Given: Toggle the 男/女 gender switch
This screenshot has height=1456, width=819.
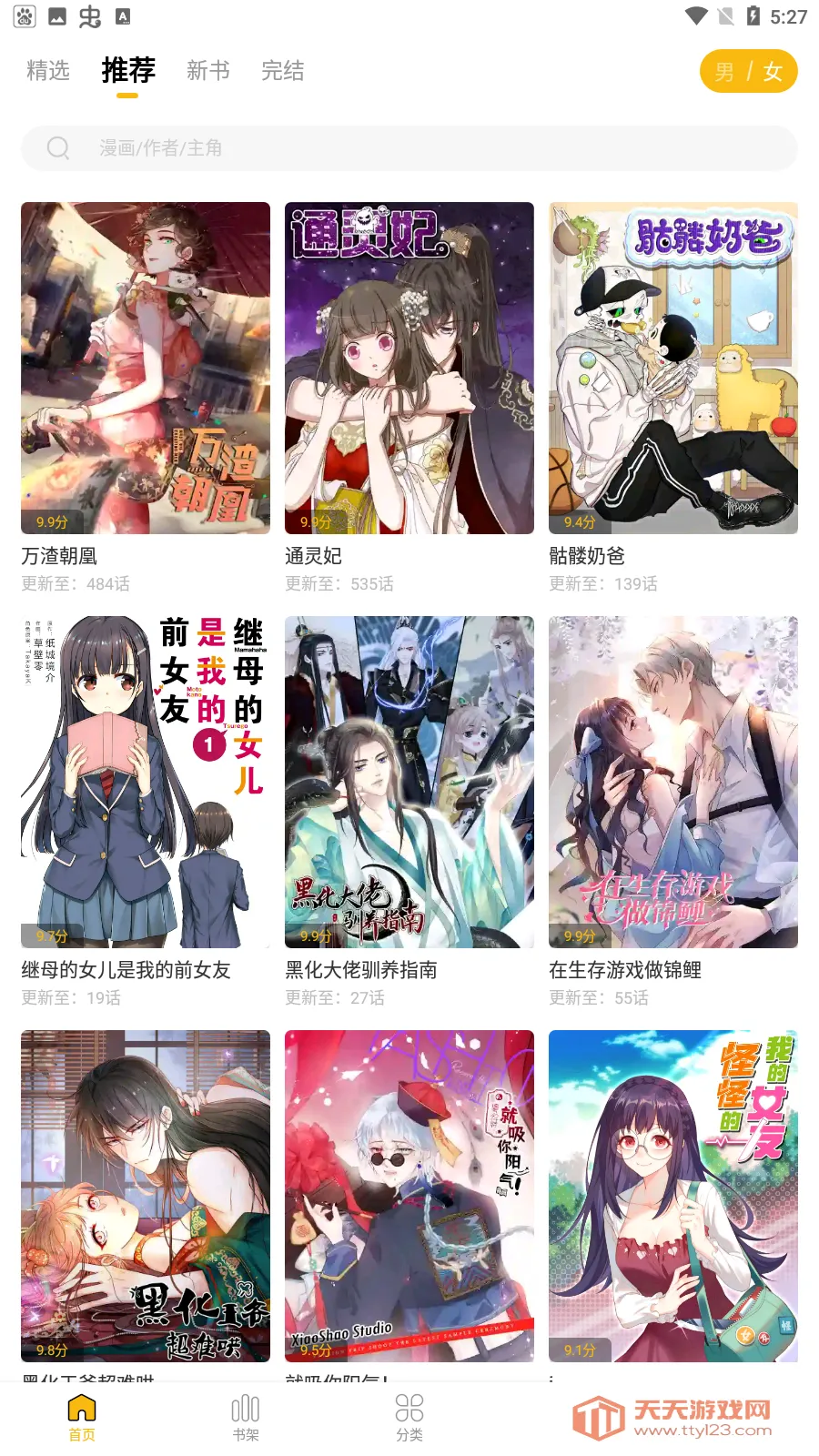Looking at the screenshot, I should [748, 70].
